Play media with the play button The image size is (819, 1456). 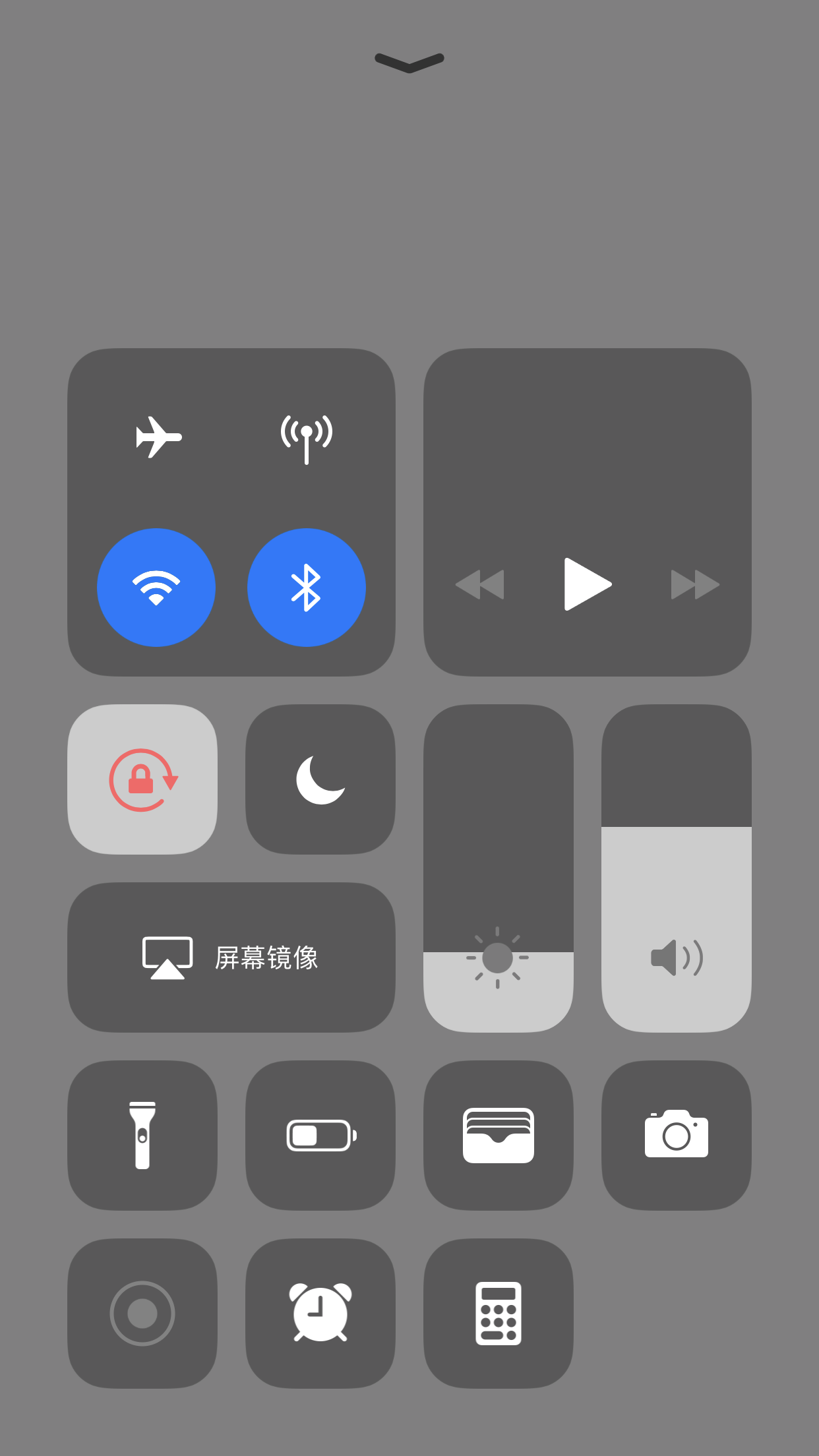[x=587, y=584]
